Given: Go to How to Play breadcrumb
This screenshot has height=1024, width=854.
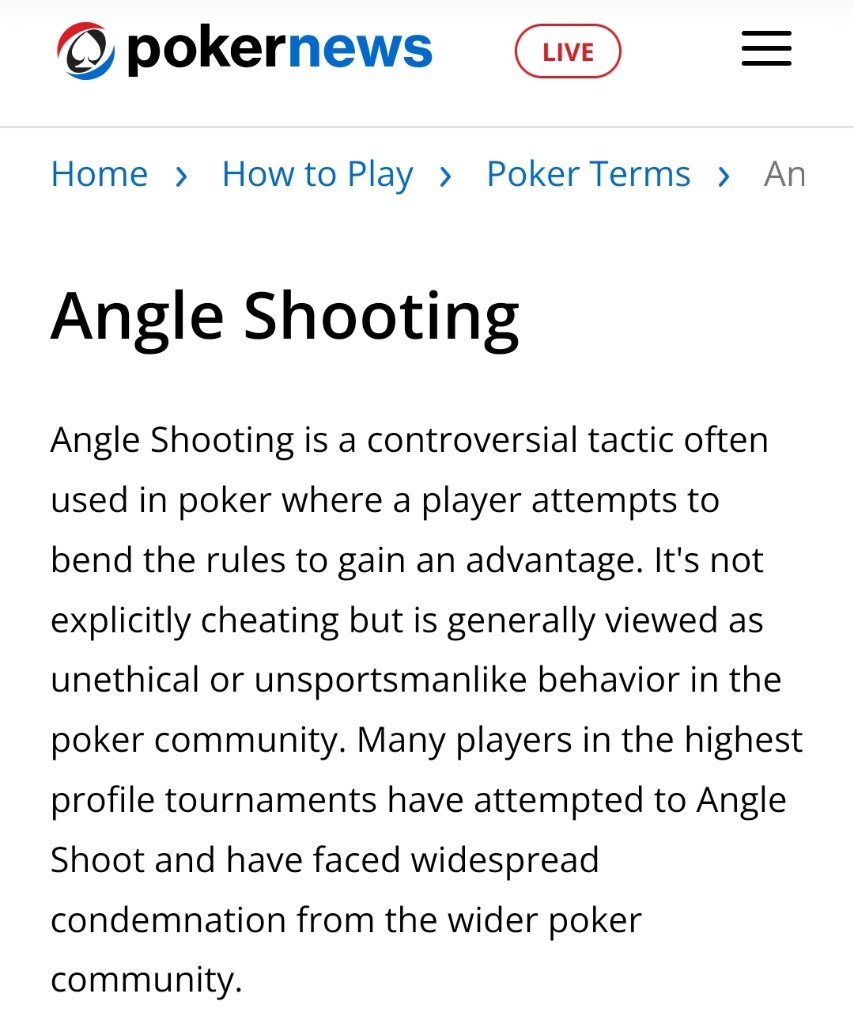Looking at the screenshot, I should click(x=317, y=174).
